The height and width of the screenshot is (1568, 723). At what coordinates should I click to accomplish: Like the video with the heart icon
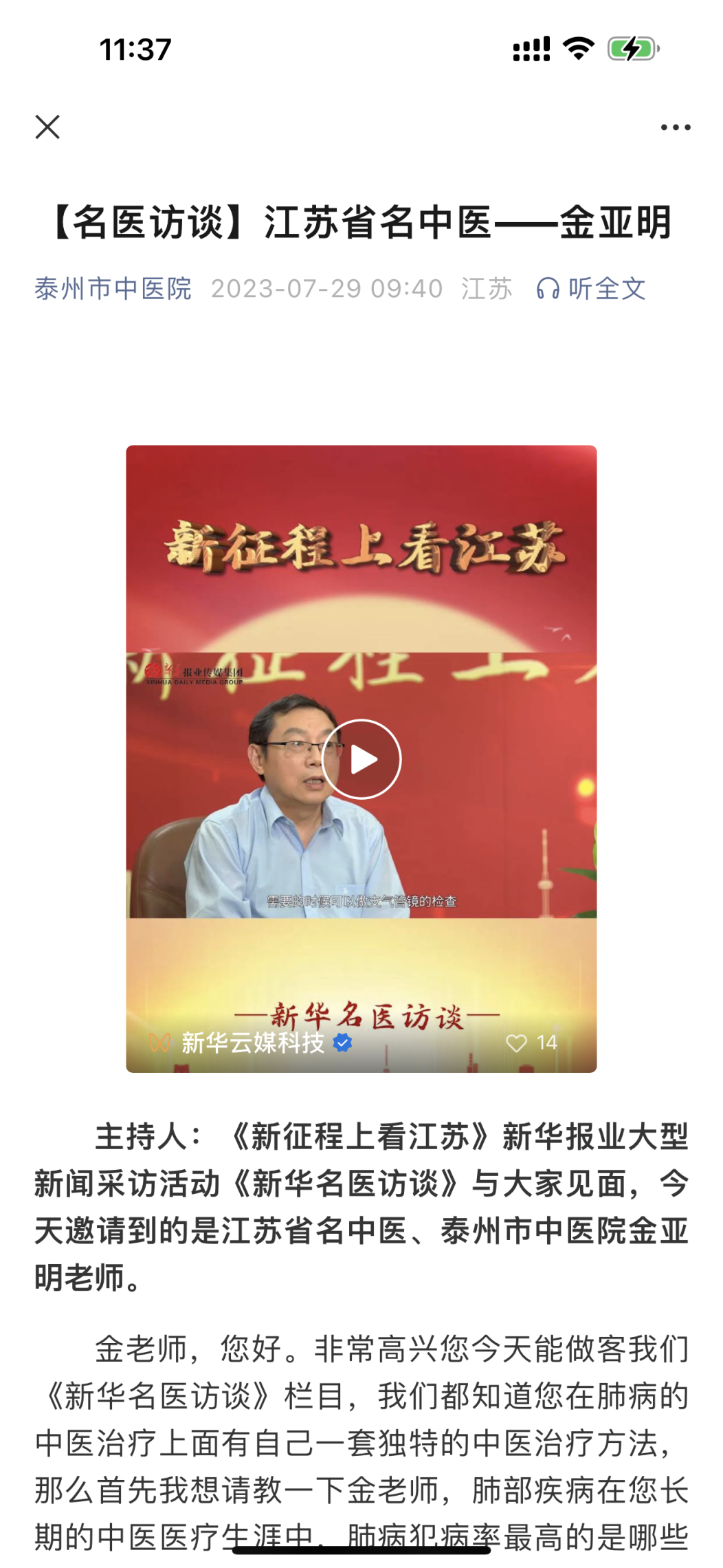tap(517, 1043)
